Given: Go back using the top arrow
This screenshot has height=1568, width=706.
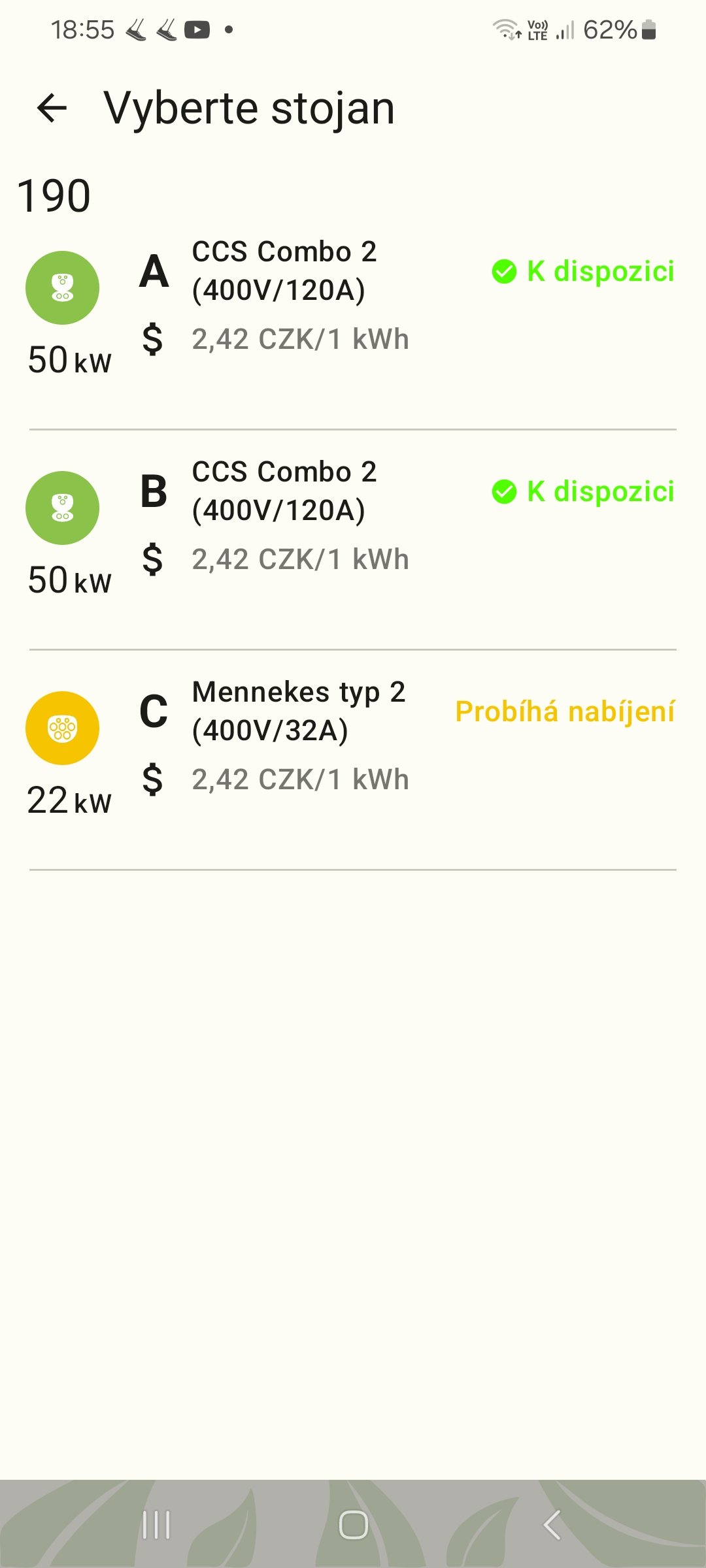Looking at the screenshot, I should [x=52, y=108].
